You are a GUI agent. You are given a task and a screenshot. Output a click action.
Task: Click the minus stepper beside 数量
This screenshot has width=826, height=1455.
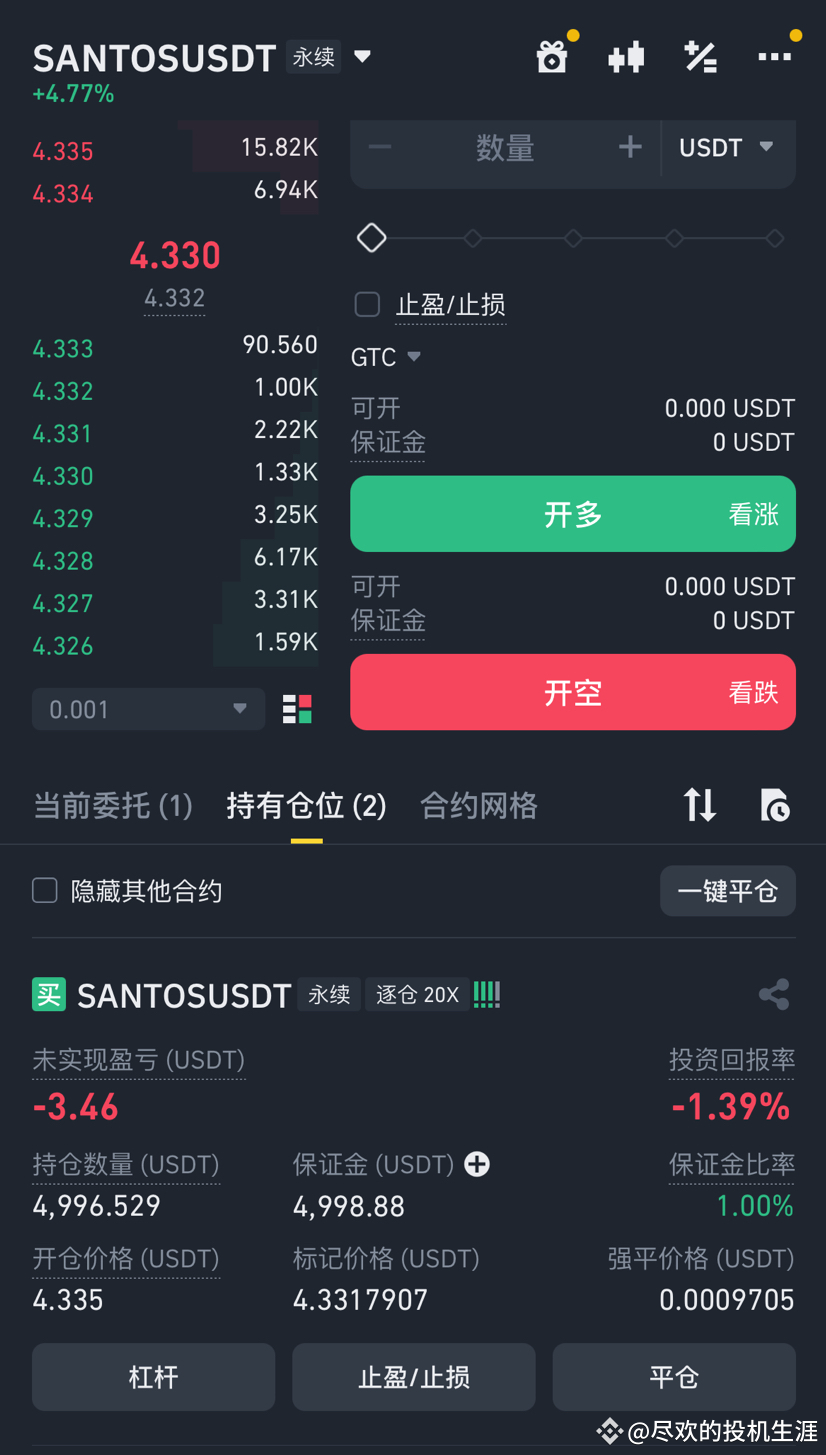point(379,147)
